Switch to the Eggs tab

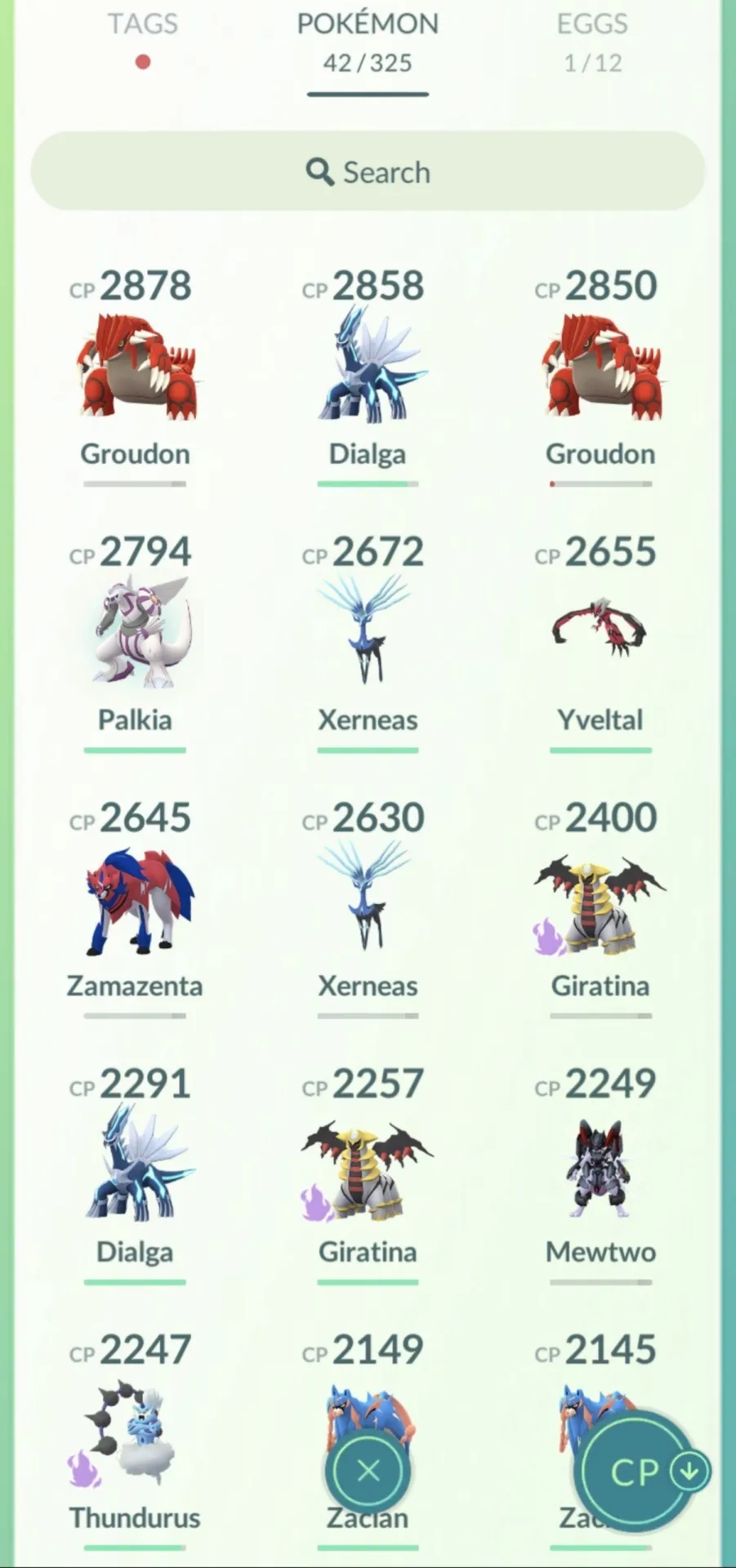point(592,42)
